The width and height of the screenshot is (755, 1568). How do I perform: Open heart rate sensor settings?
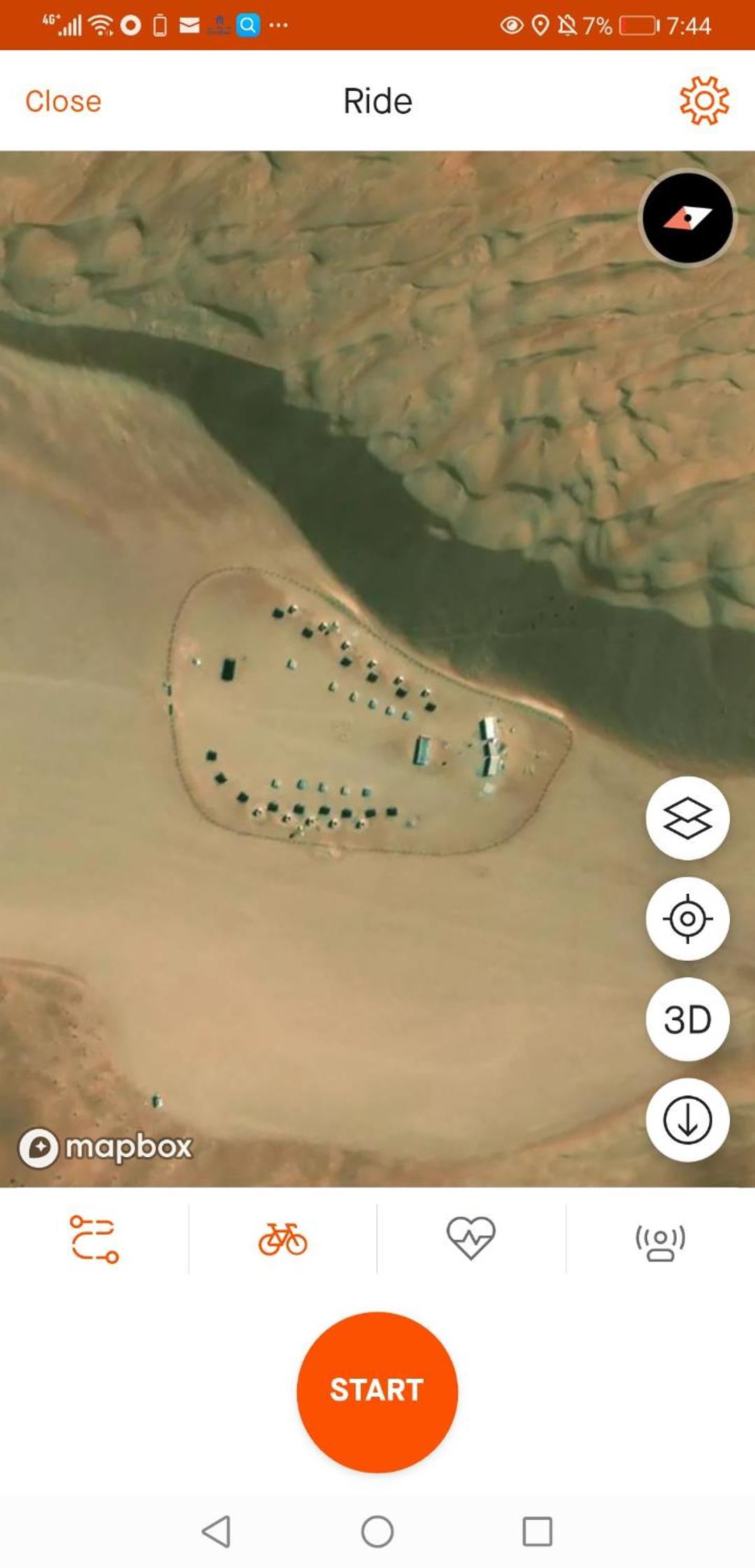coord(471,1238)
